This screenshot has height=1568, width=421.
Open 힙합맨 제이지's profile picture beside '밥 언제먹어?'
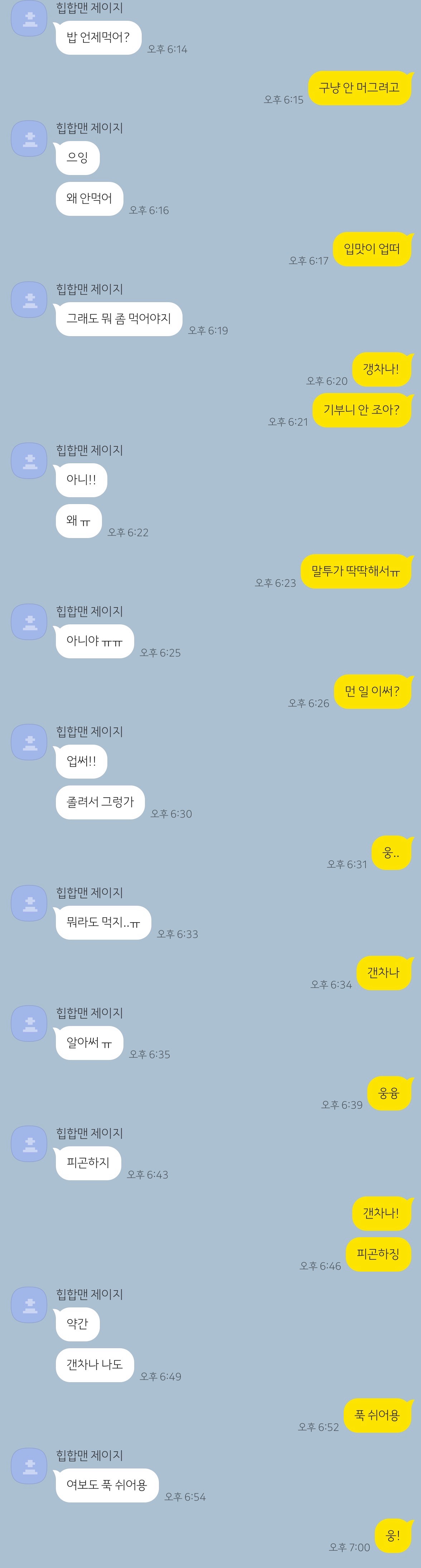tap(29, 18)
